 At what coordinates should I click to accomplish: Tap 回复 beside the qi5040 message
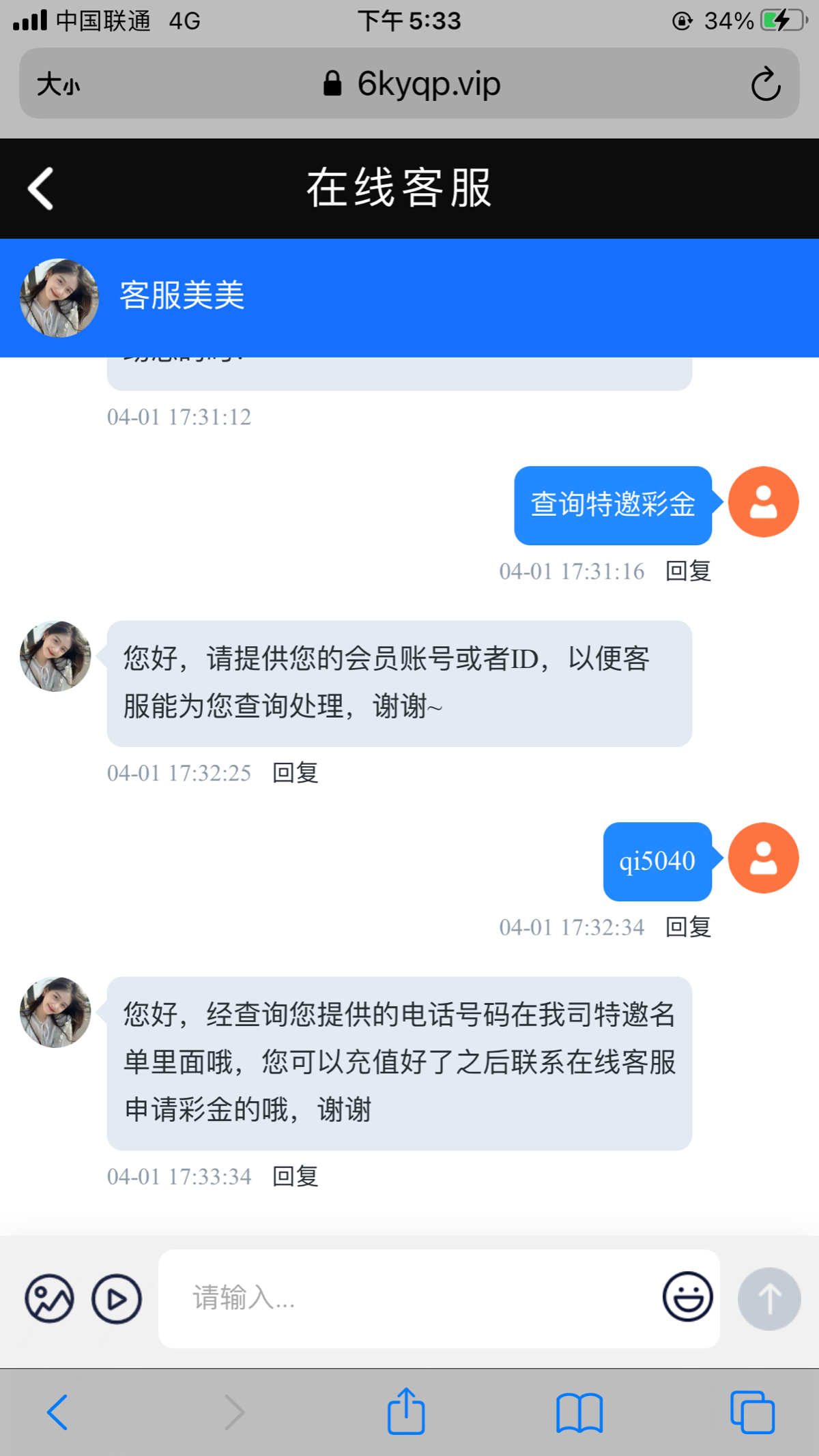[x=688, y=927]
